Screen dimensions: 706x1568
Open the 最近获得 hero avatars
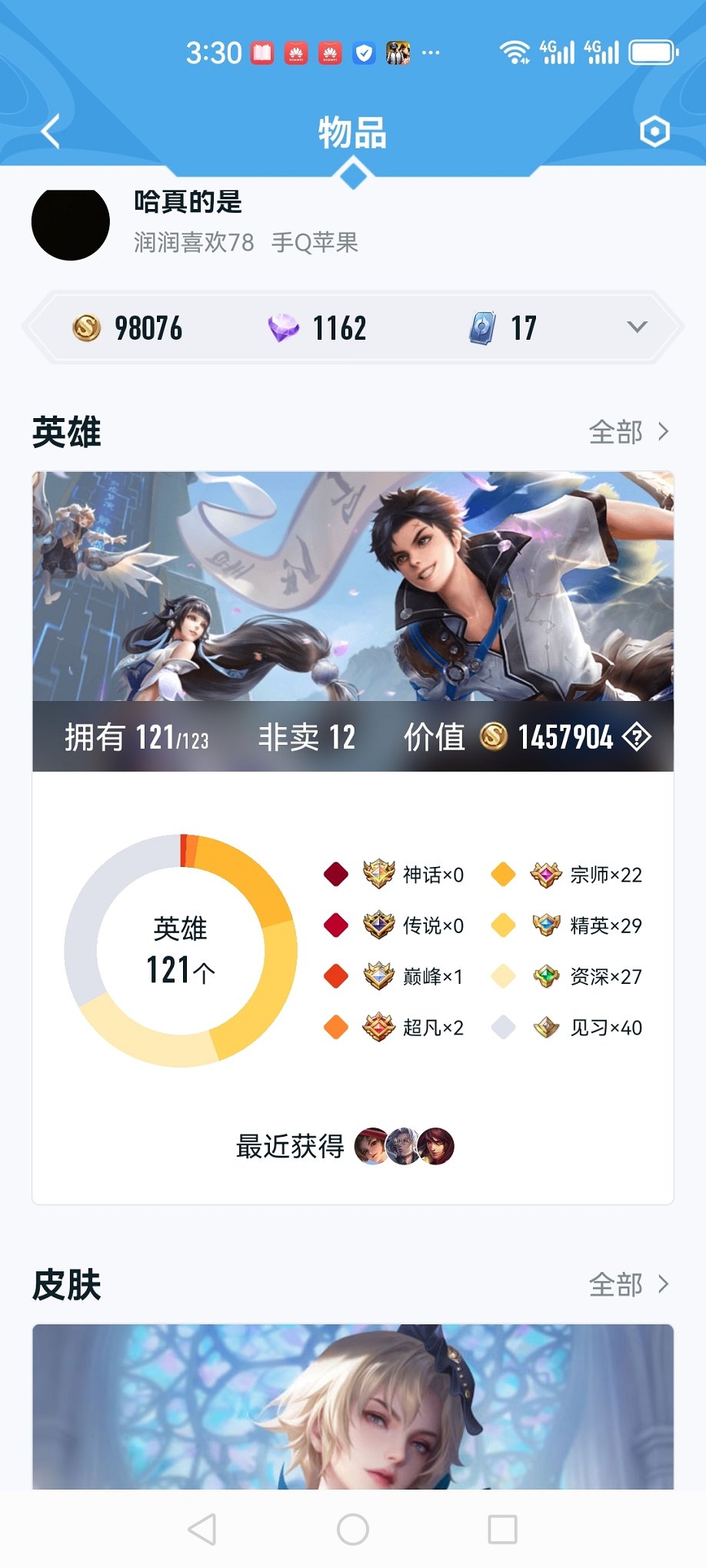tap(404, 1146)
